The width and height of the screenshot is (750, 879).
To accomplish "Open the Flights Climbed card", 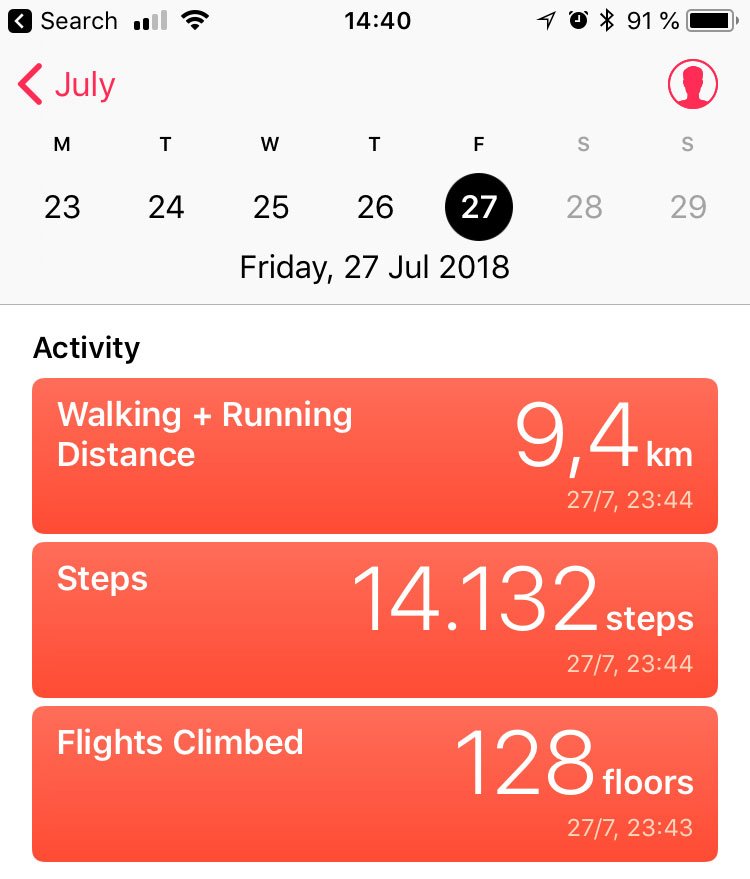I will [x=375, y=784].
